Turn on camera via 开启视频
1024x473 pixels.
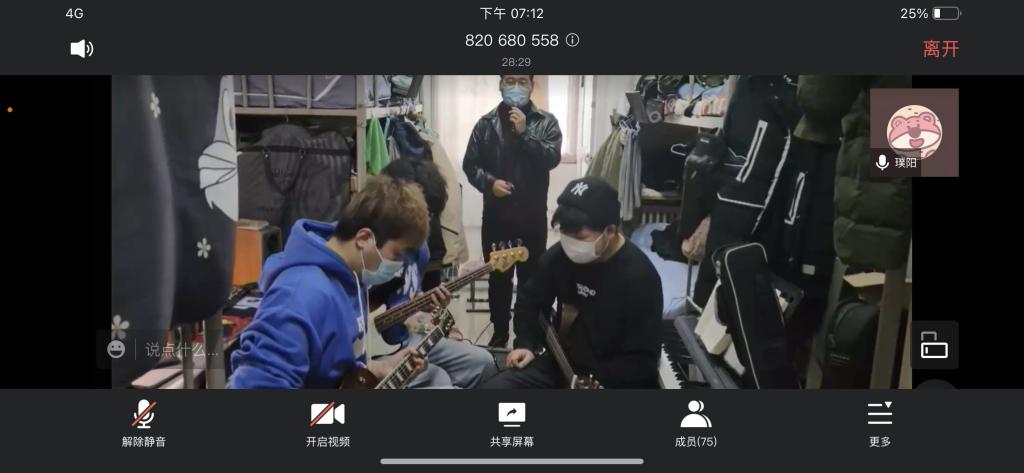click(327, 422)
